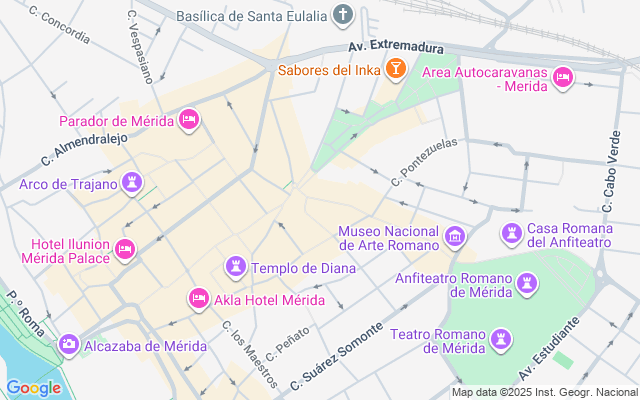This screenshot has width=640, height=400.
Task: Open the Arco de Trajano landmark marker
Action: [x=132, y=183]
